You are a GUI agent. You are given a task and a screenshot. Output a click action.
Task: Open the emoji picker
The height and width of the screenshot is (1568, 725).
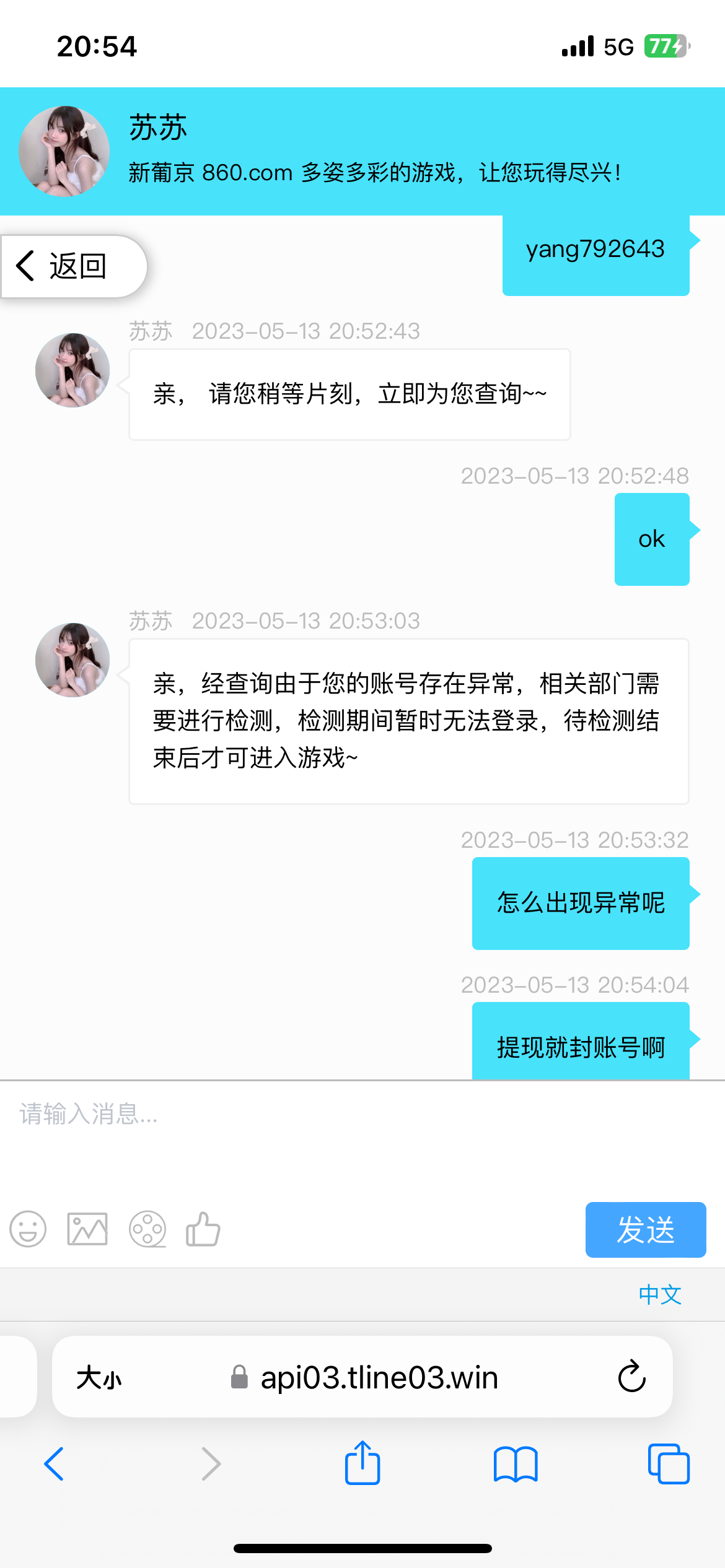coord(28,1229)
